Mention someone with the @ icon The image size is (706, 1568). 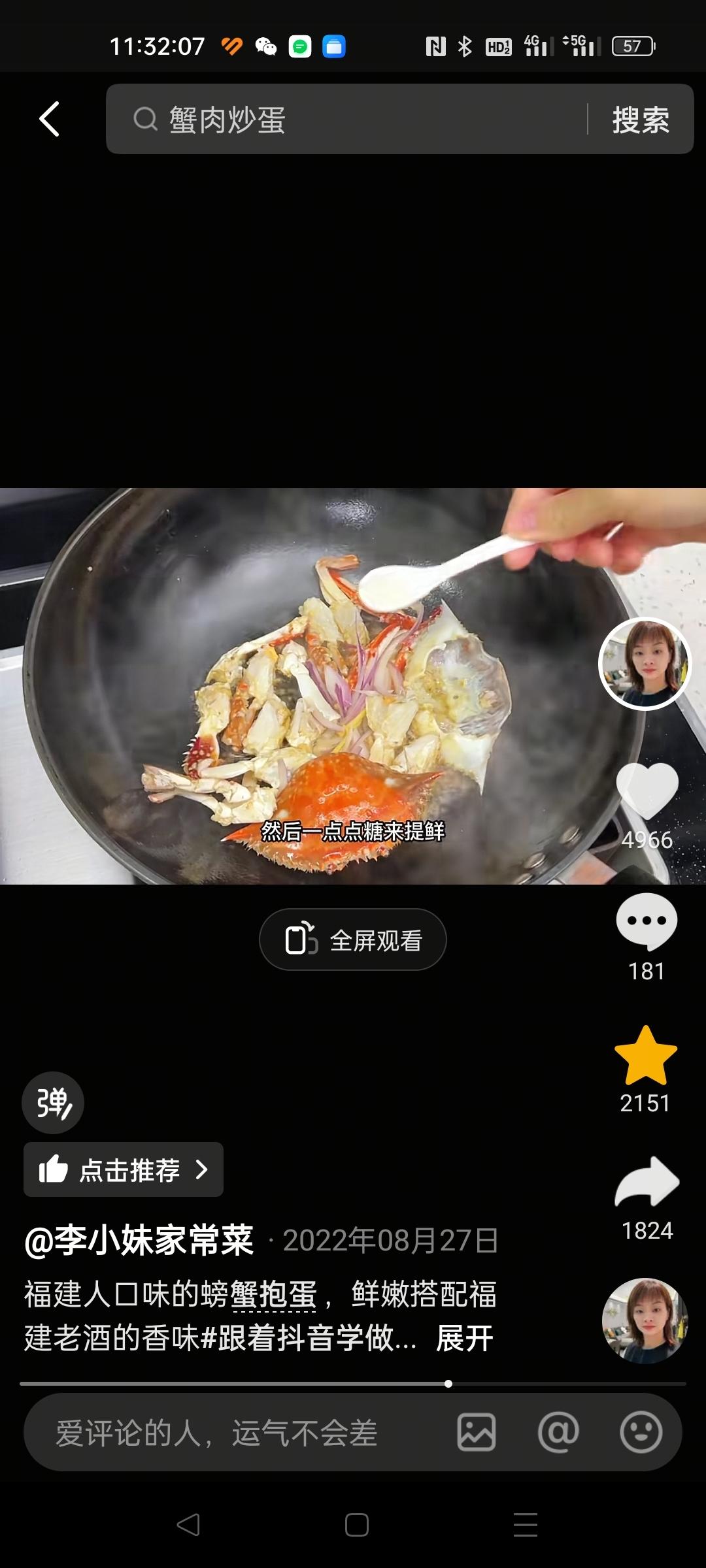point(558,1433)
